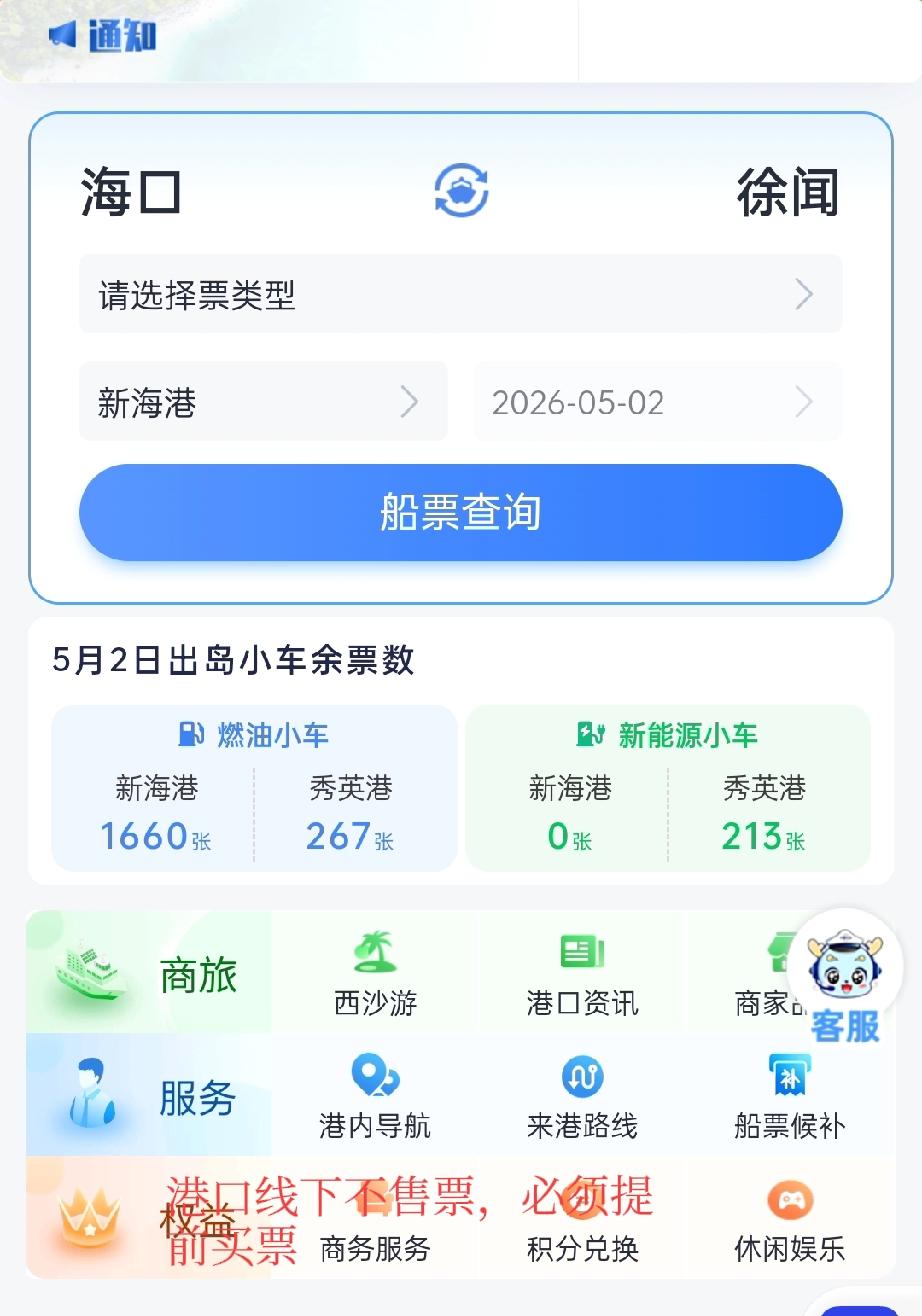Select the 商旅 category
The width and height of the screenshot is (922, 1316).
[149, 972]
